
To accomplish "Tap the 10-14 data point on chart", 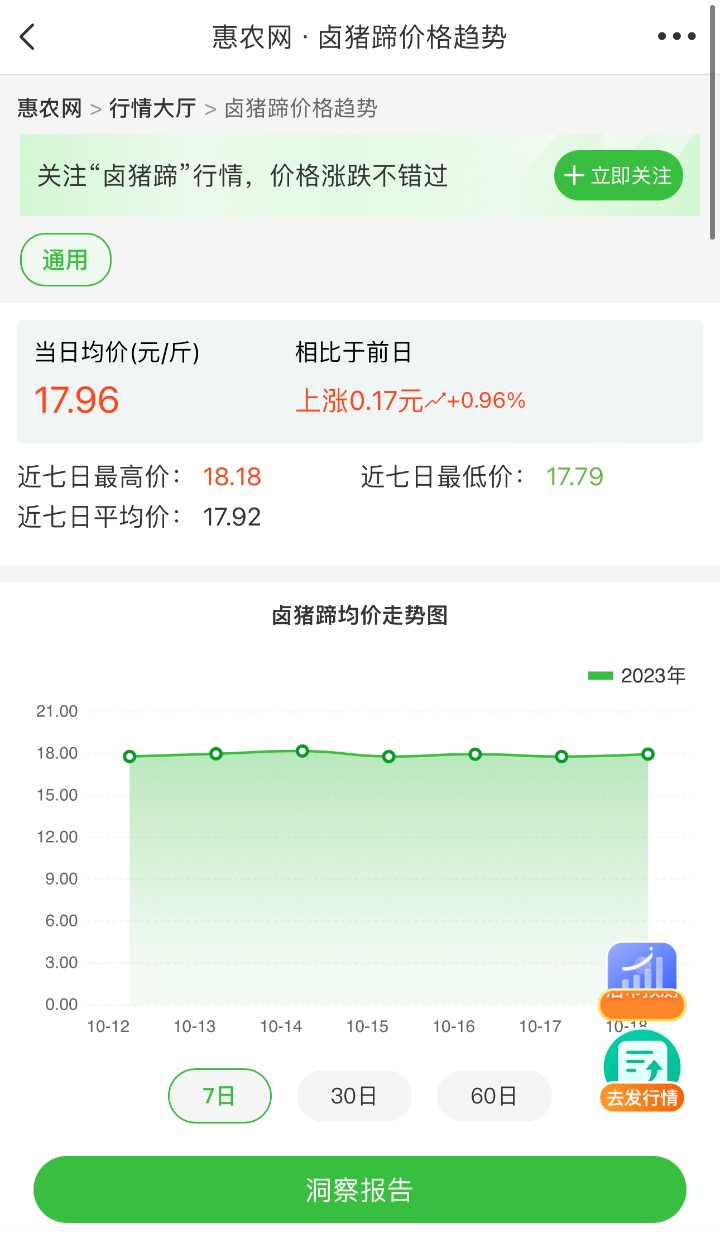I will pos(302,751).
